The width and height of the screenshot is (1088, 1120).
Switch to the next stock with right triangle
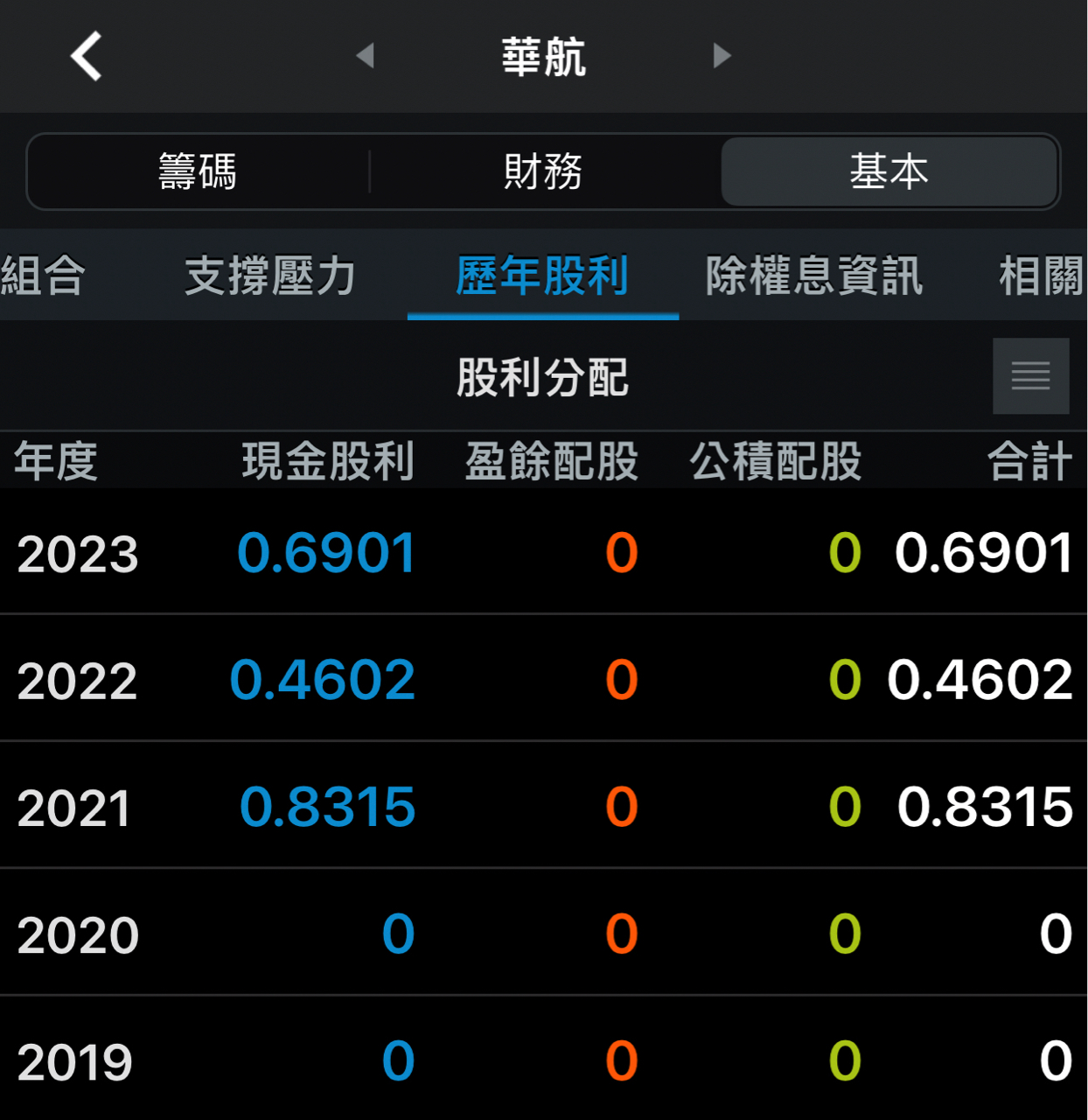pyautogui.click(x=722, y=56)
